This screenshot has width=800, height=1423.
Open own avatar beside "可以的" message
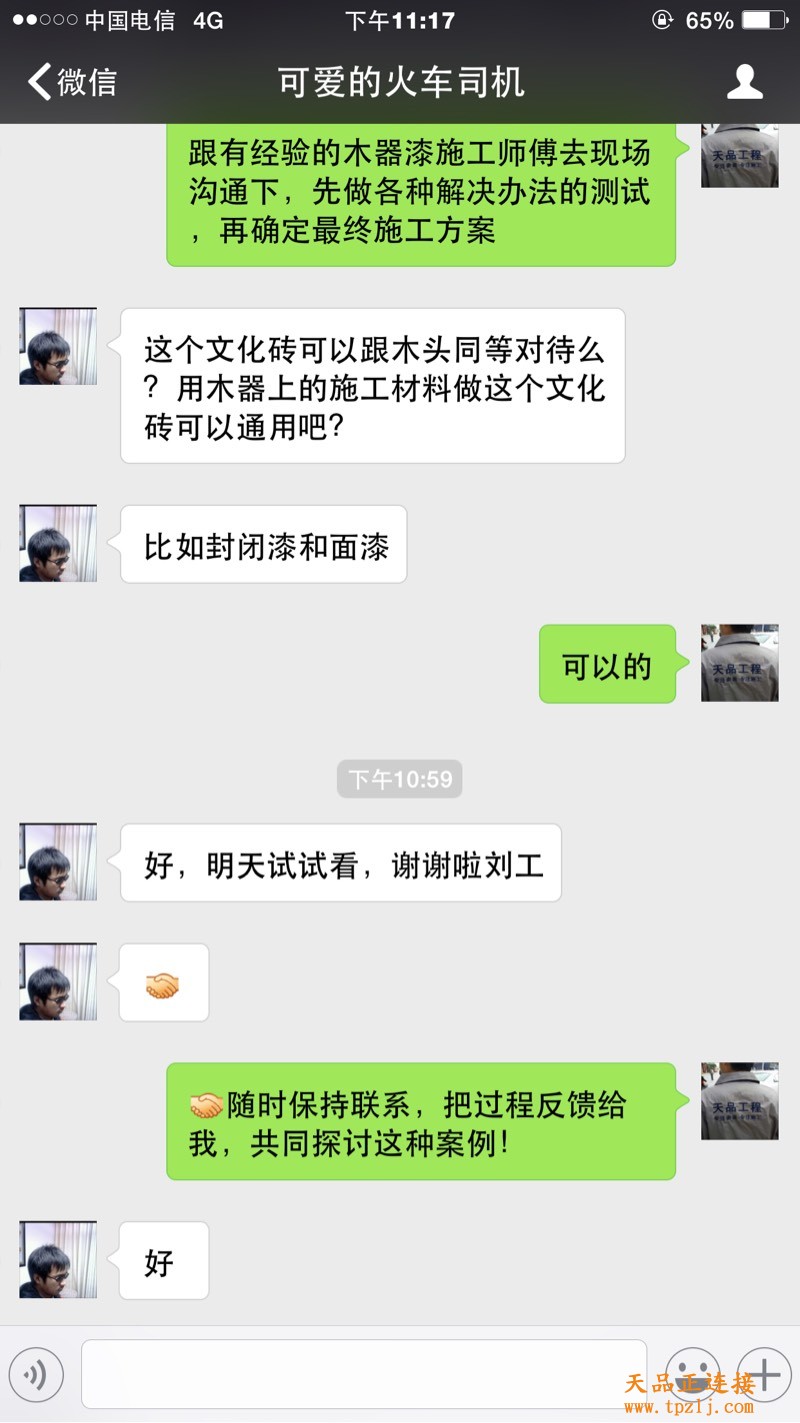pos(739,663)
